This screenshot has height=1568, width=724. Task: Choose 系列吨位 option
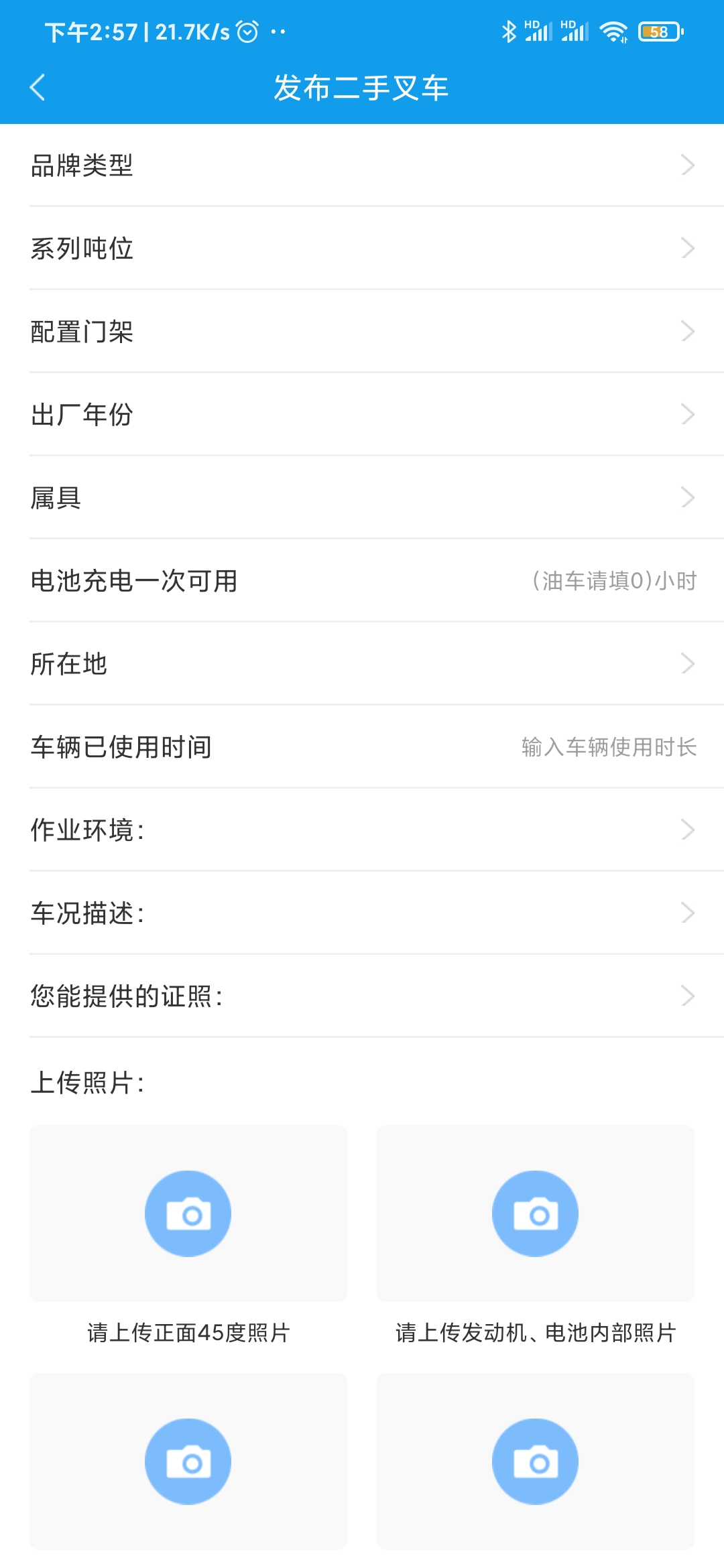[x=362, y=249]
